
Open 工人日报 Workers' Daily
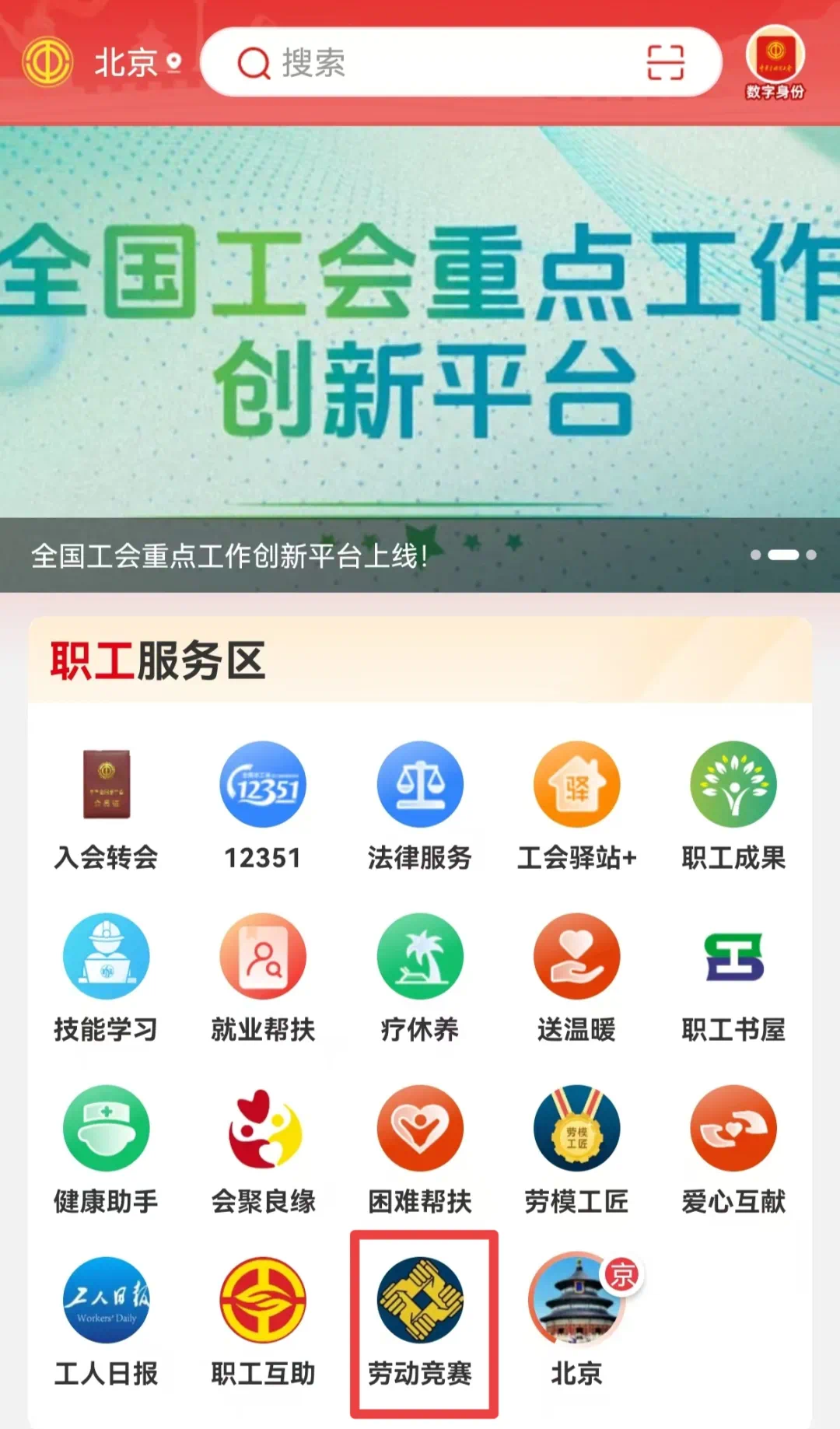(x=107, y=1322)
